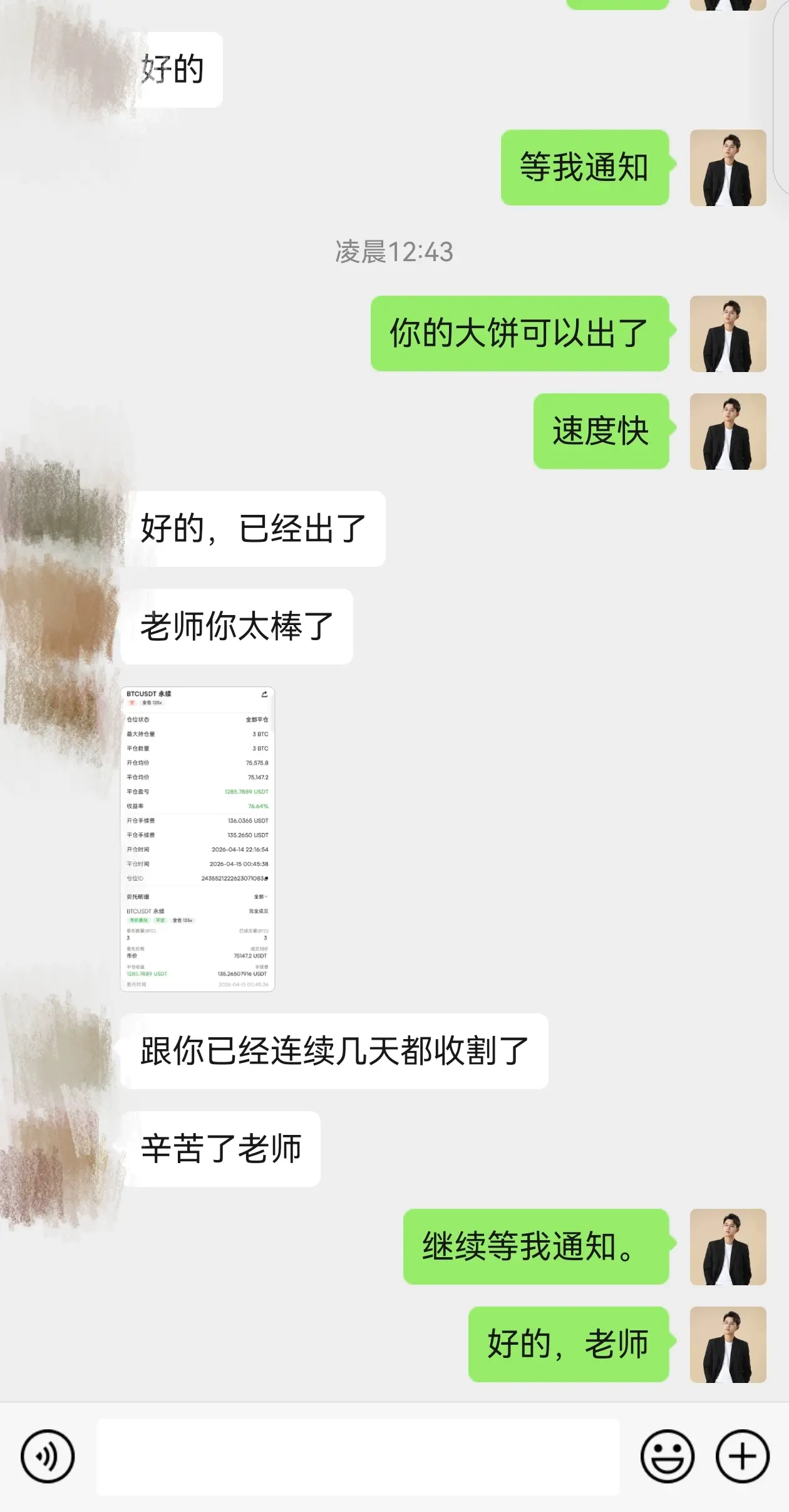Tap the green 1285.7889 USDT profit value
This screenshot has height=1512, width=789.
[247, 792]
